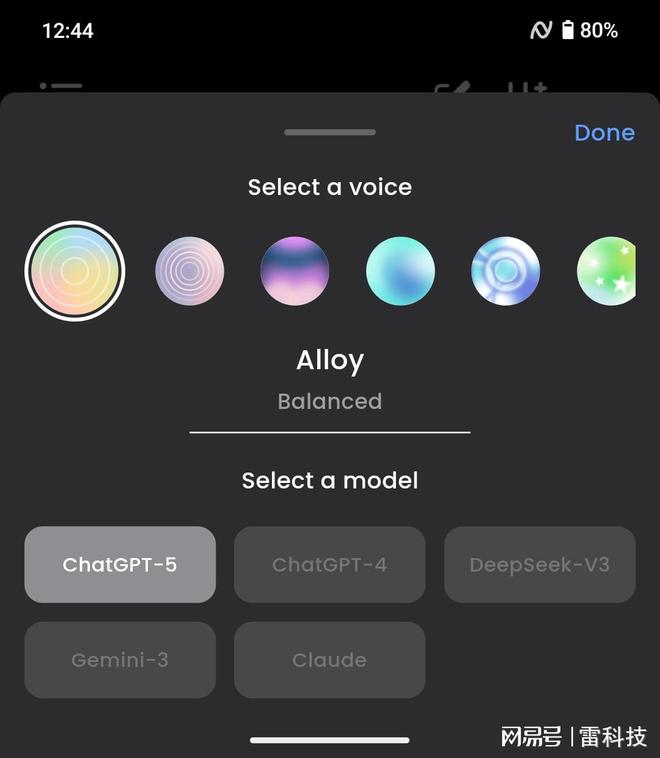Select the ChatGPT-5 model
The height and width of the screenshot is (758, 660).
[120, 565]
